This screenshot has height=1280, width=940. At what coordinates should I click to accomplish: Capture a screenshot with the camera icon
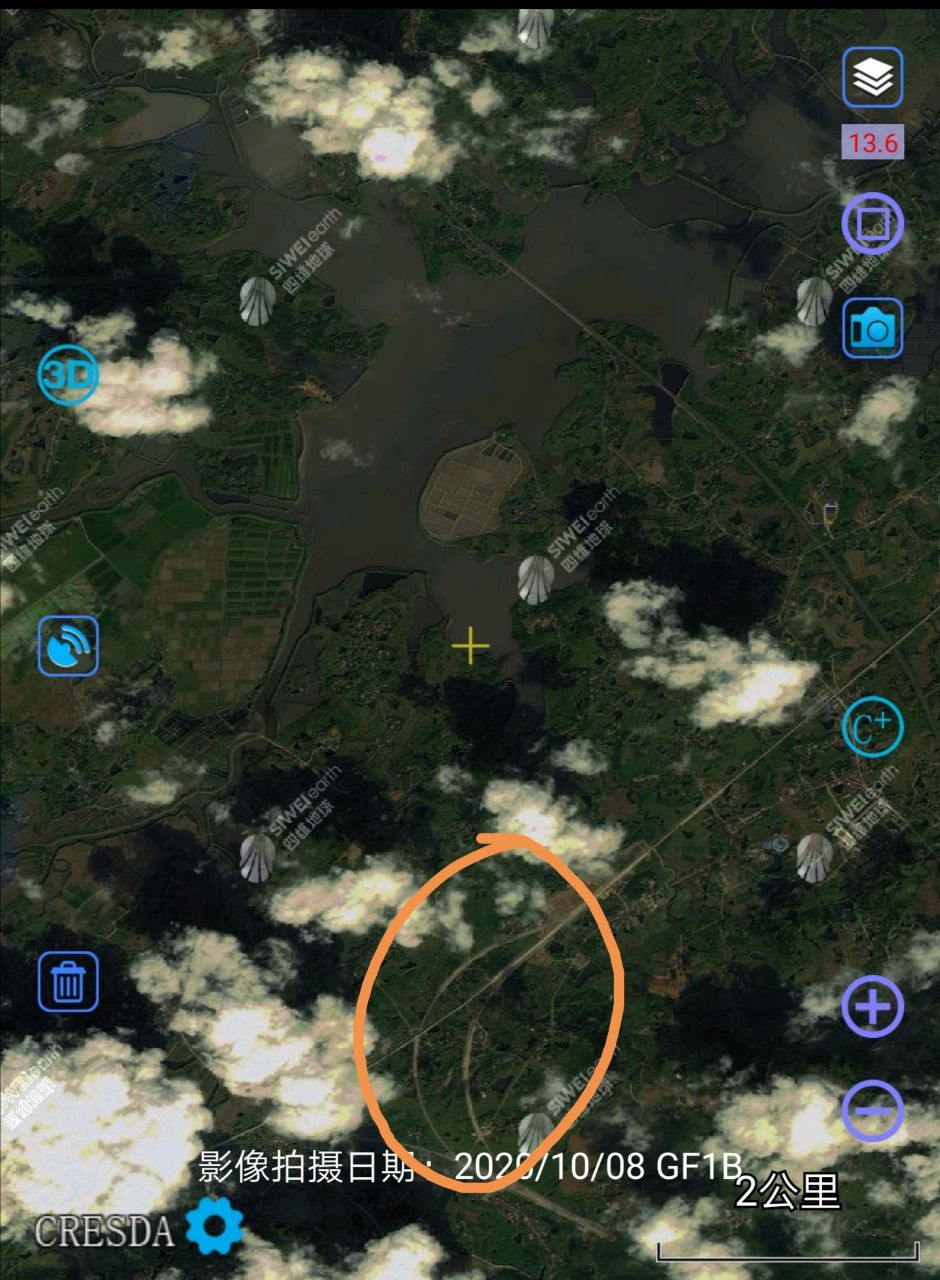[872, 328]
